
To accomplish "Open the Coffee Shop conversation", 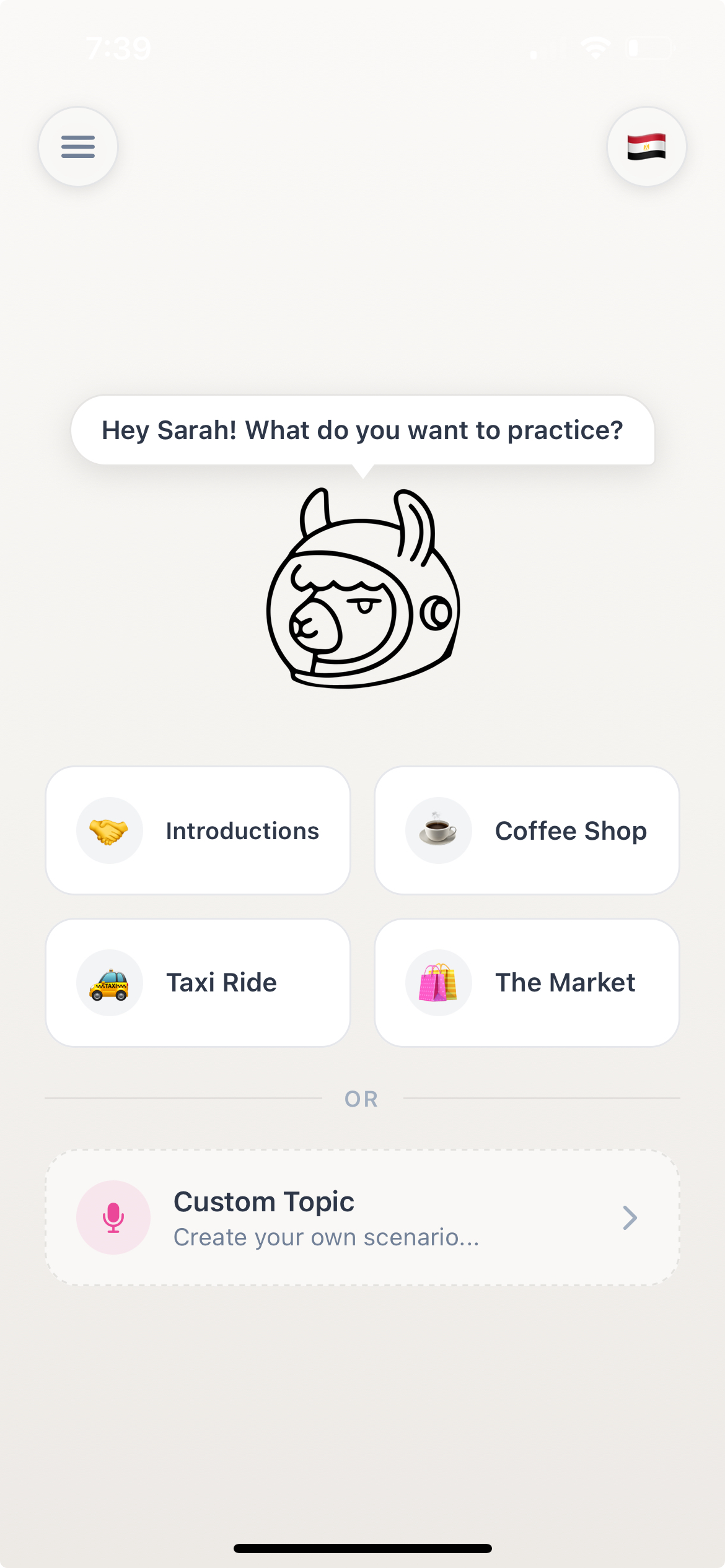I will (527, 830).
